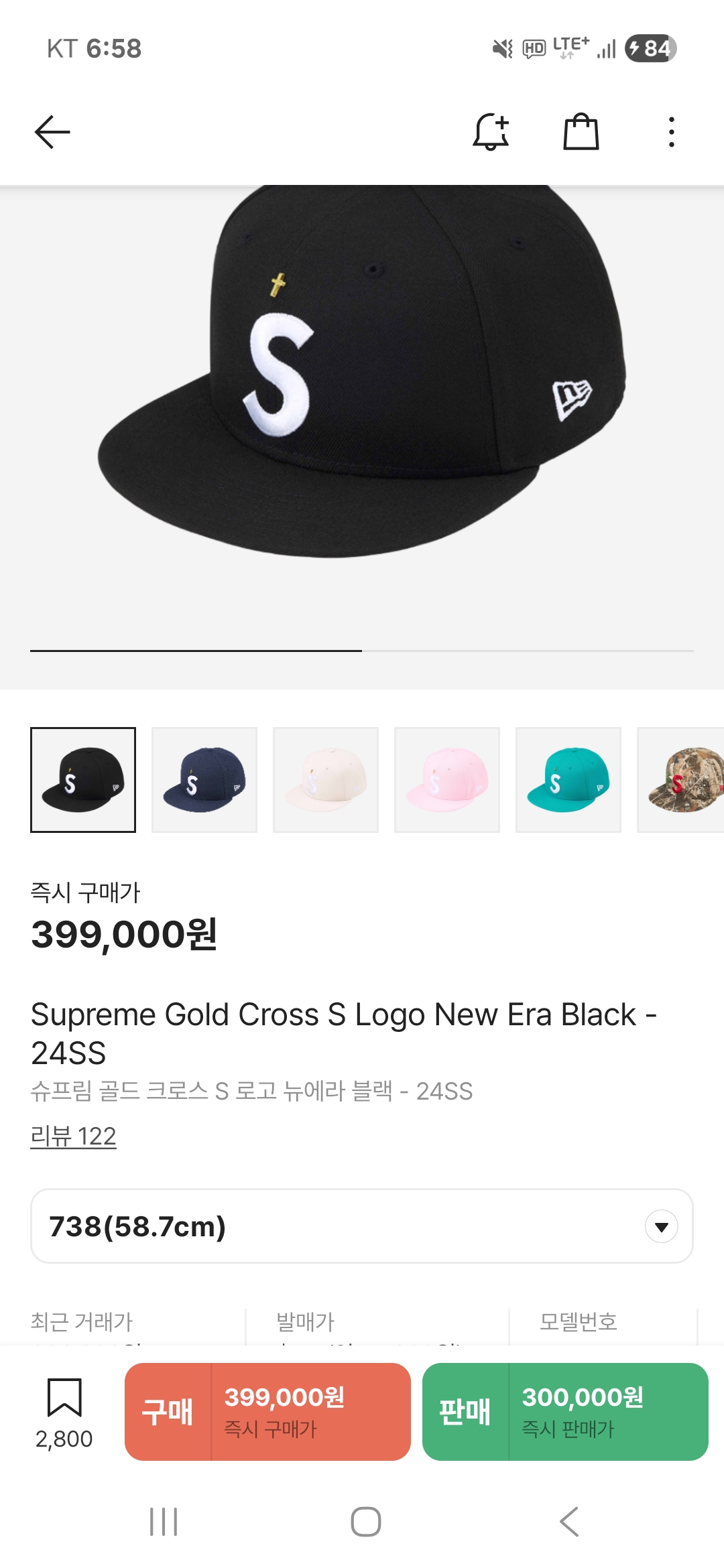Tap the system home button

(x=366, y=1522)
